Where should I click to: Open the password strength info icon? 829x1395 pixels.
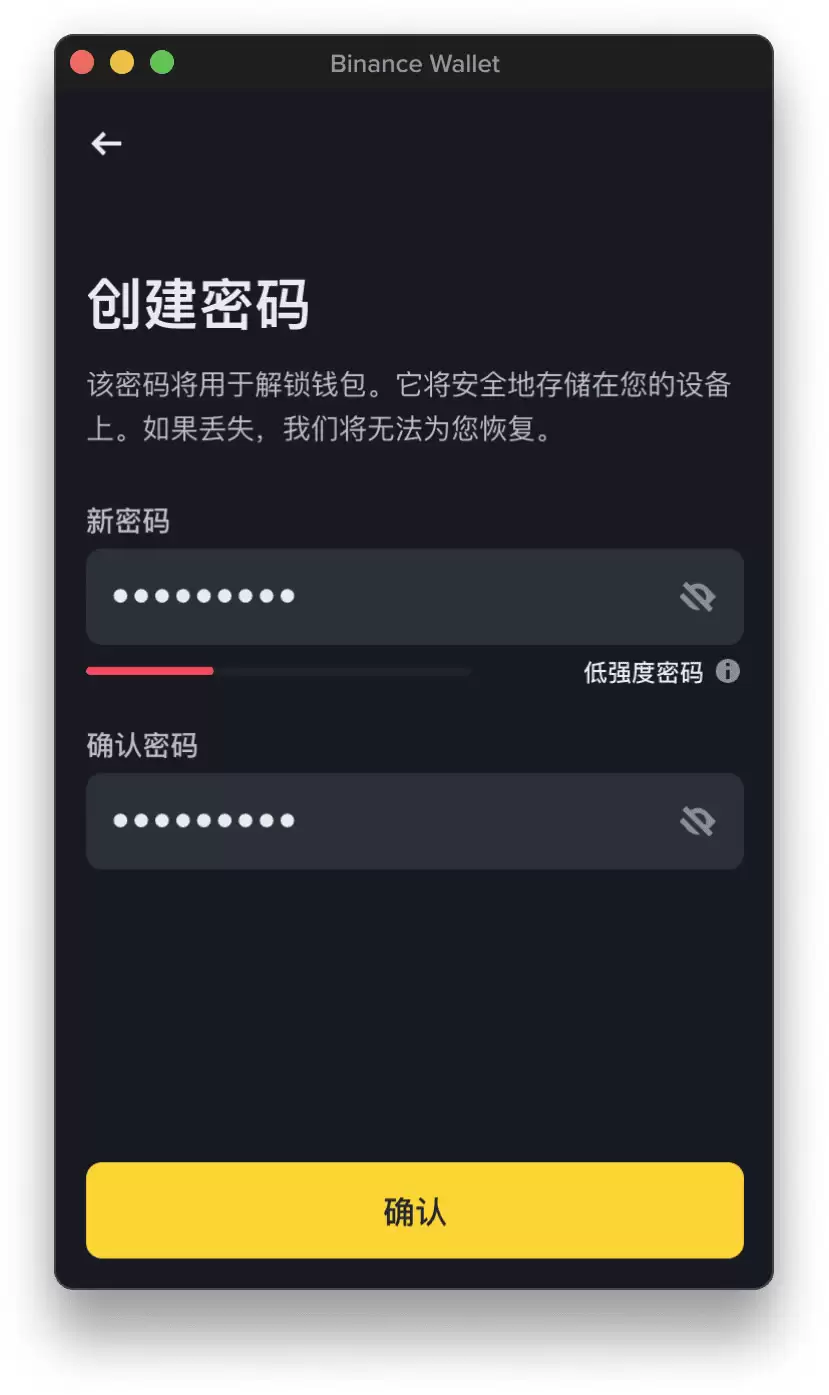tap(729, 672)
